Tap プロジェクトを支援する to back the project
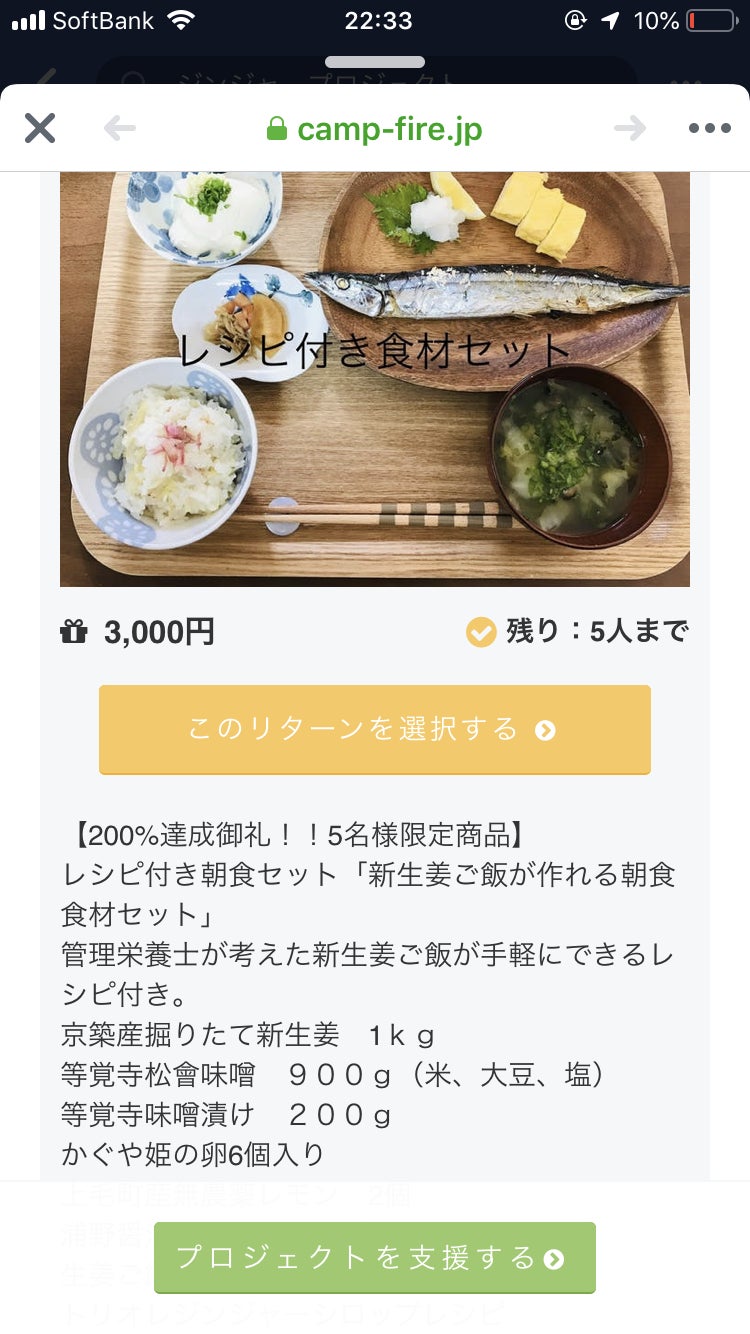 point(375,1257)
